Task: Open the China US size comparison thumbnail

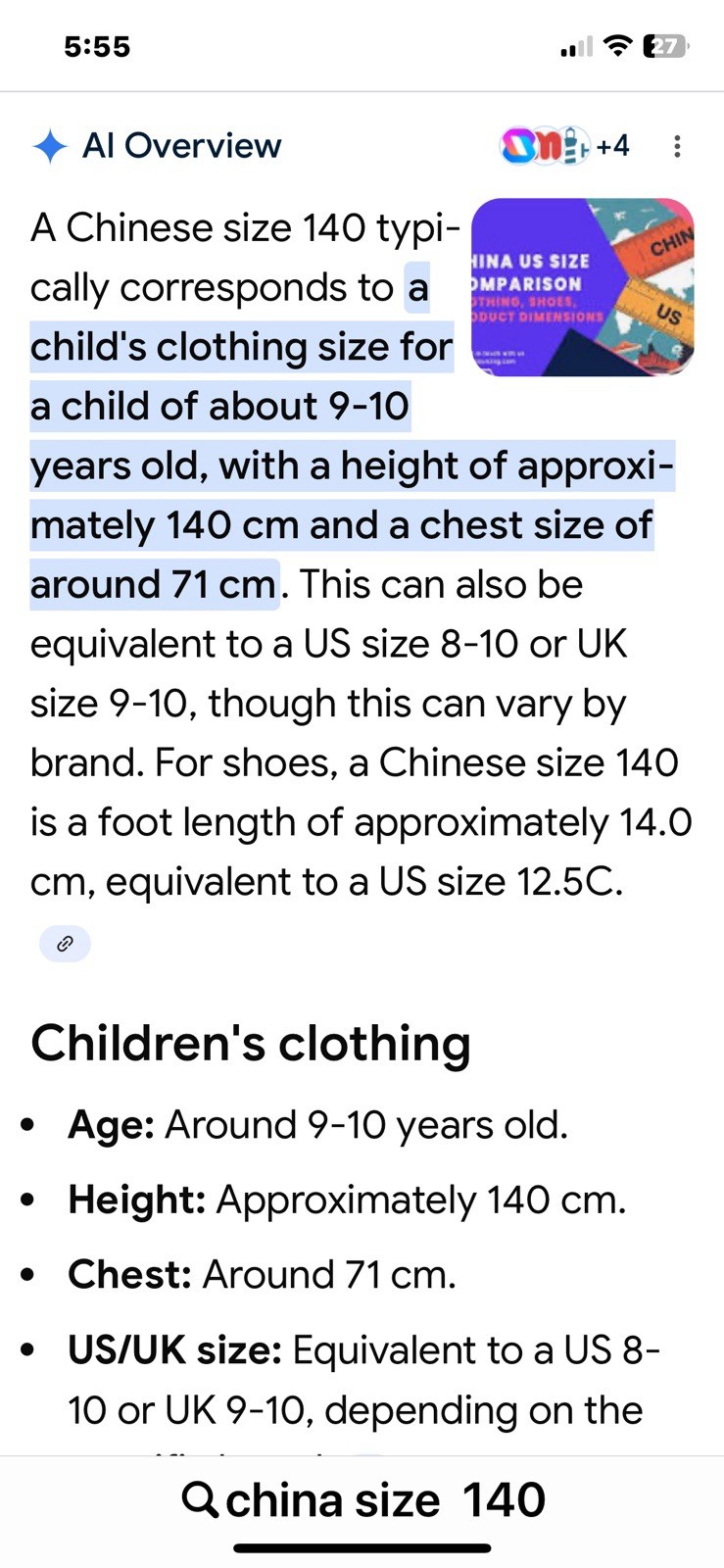Action: (x=583, y=287)
